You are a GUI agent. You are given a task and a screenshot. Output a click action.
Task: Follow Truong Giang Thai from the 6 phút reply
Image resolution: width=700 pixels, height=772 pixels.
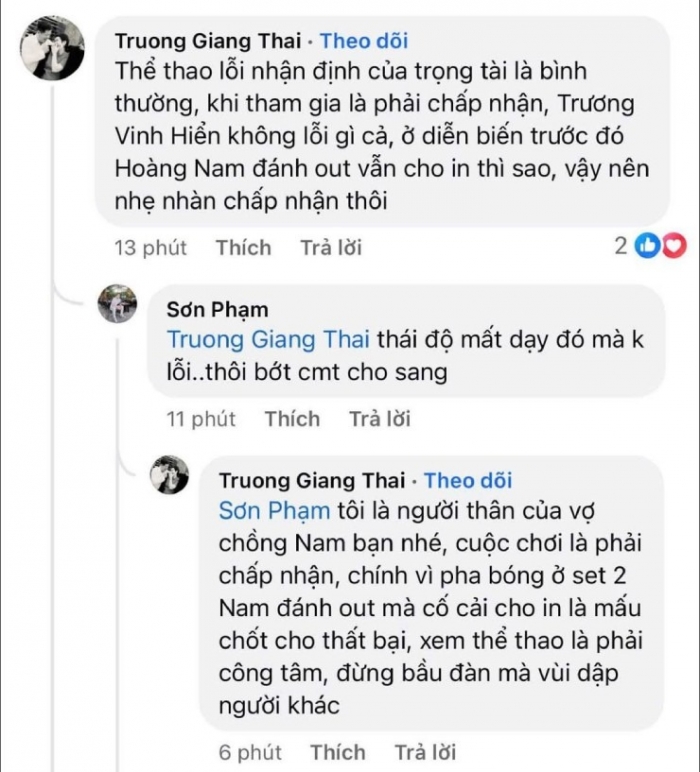point(468,481)
